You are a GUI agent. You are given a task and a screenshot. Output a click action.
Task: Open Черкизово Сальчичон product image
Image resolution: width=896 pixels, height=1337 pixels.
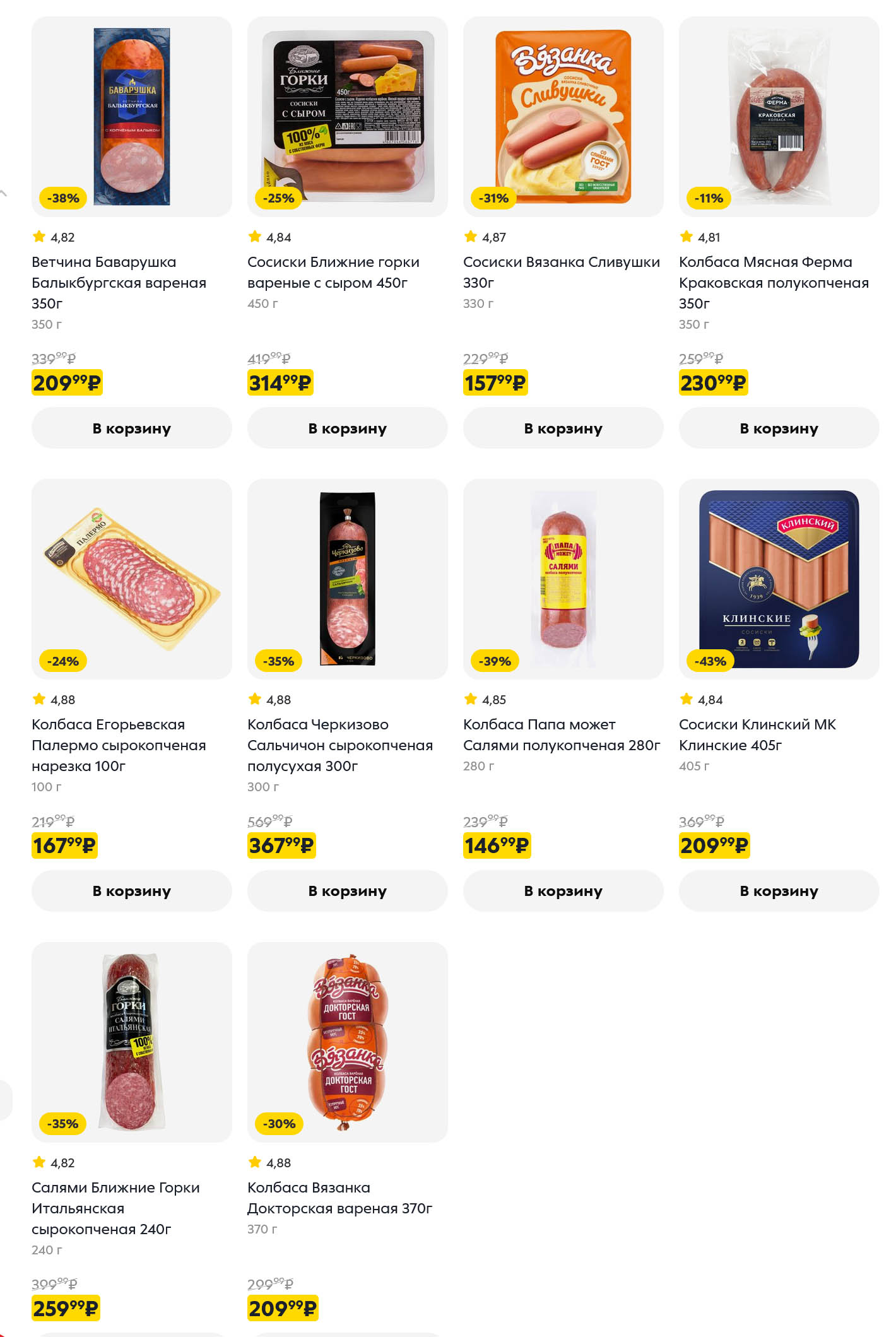pyautogui.click(x=347, y=579)
